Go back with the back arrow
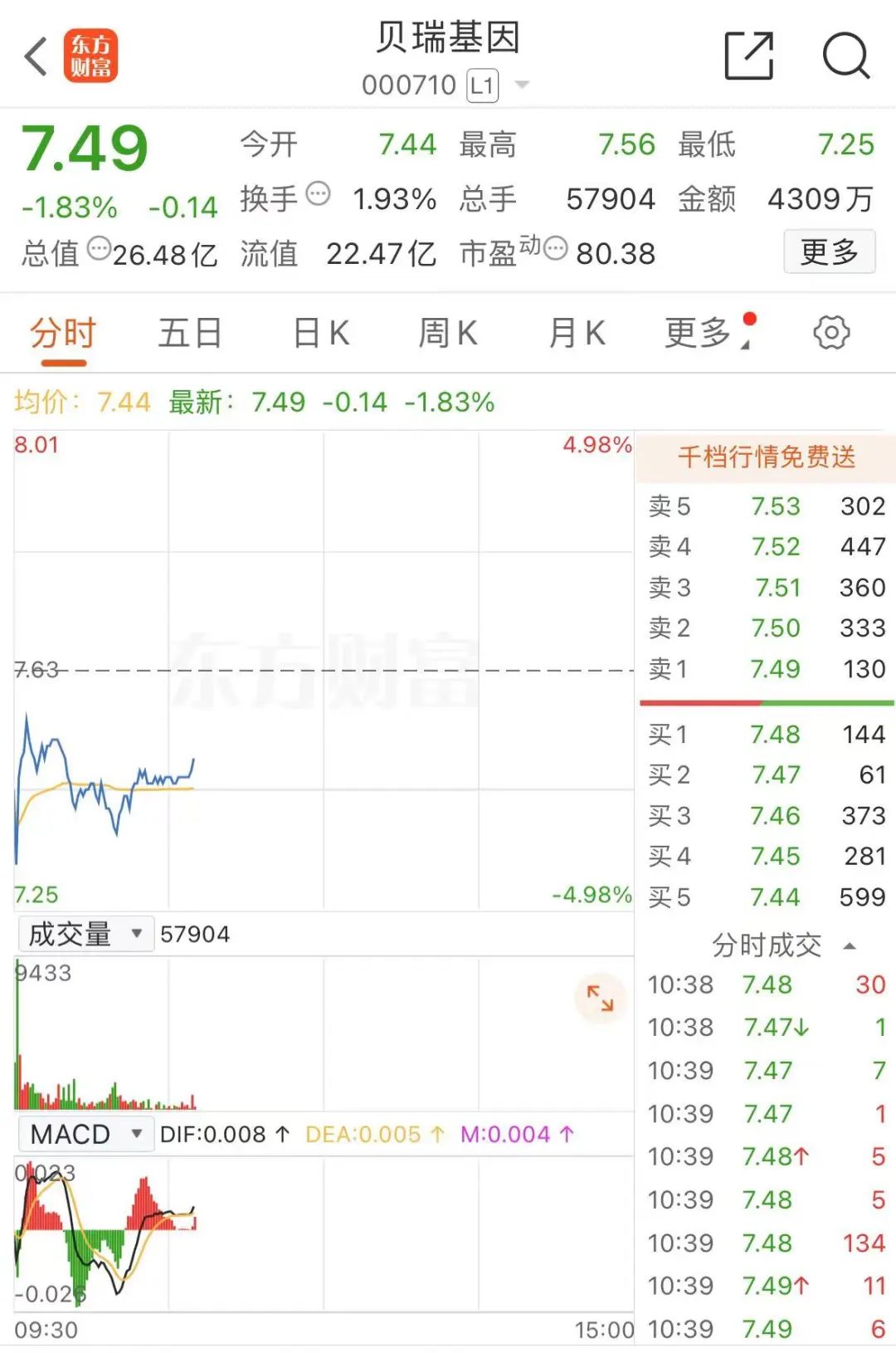This screenshot has height=1353, width=896. click(x=33, y=58)
